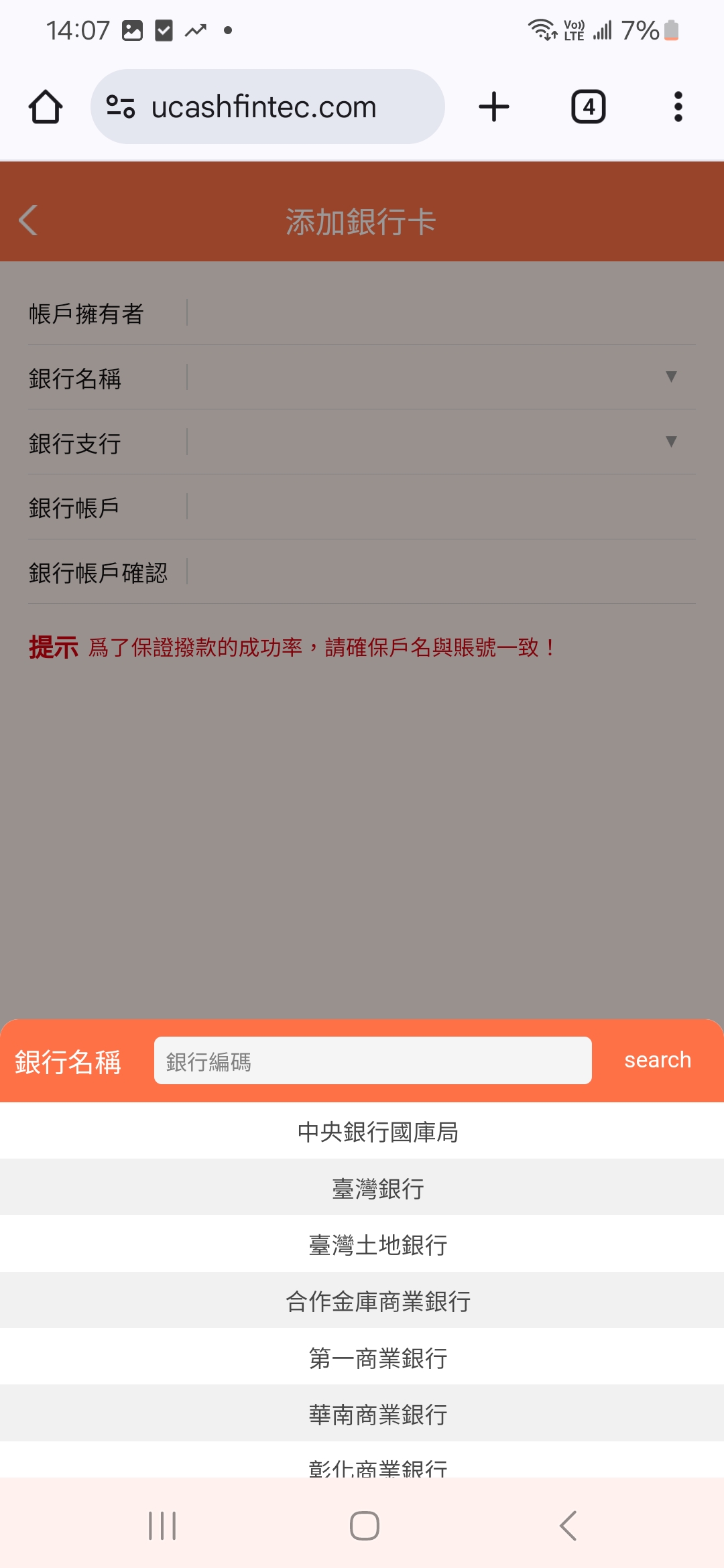724x1568 pixels.
Task: Choose 合作金庫商業銀行 as the bank
Action: tap(377, 1301)
